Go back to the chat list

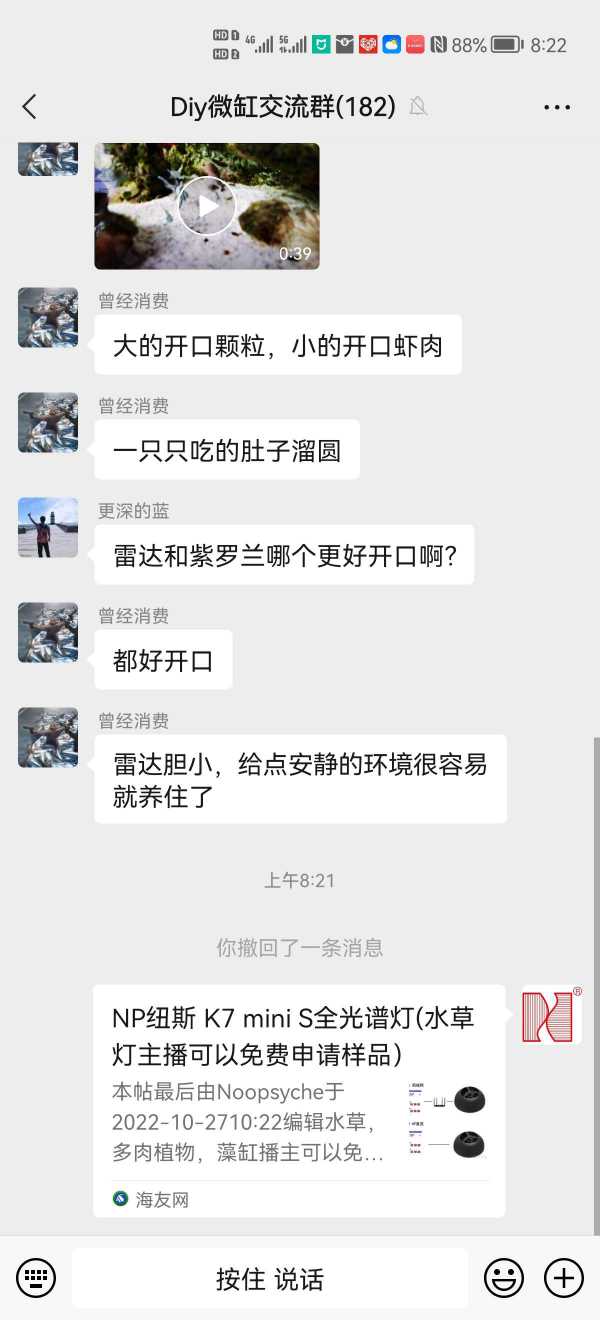pos(29,107)
